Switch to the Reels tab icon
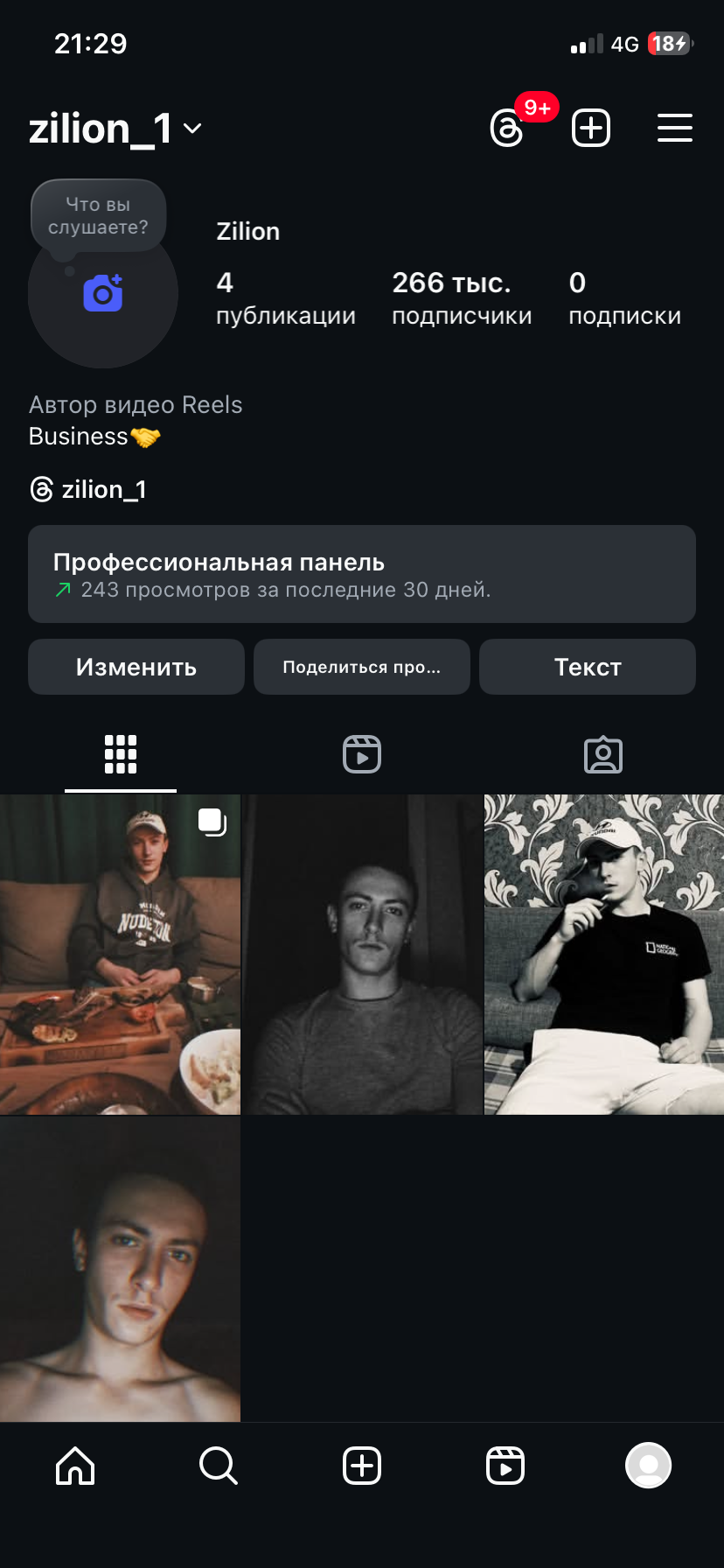 click(361, 754)
